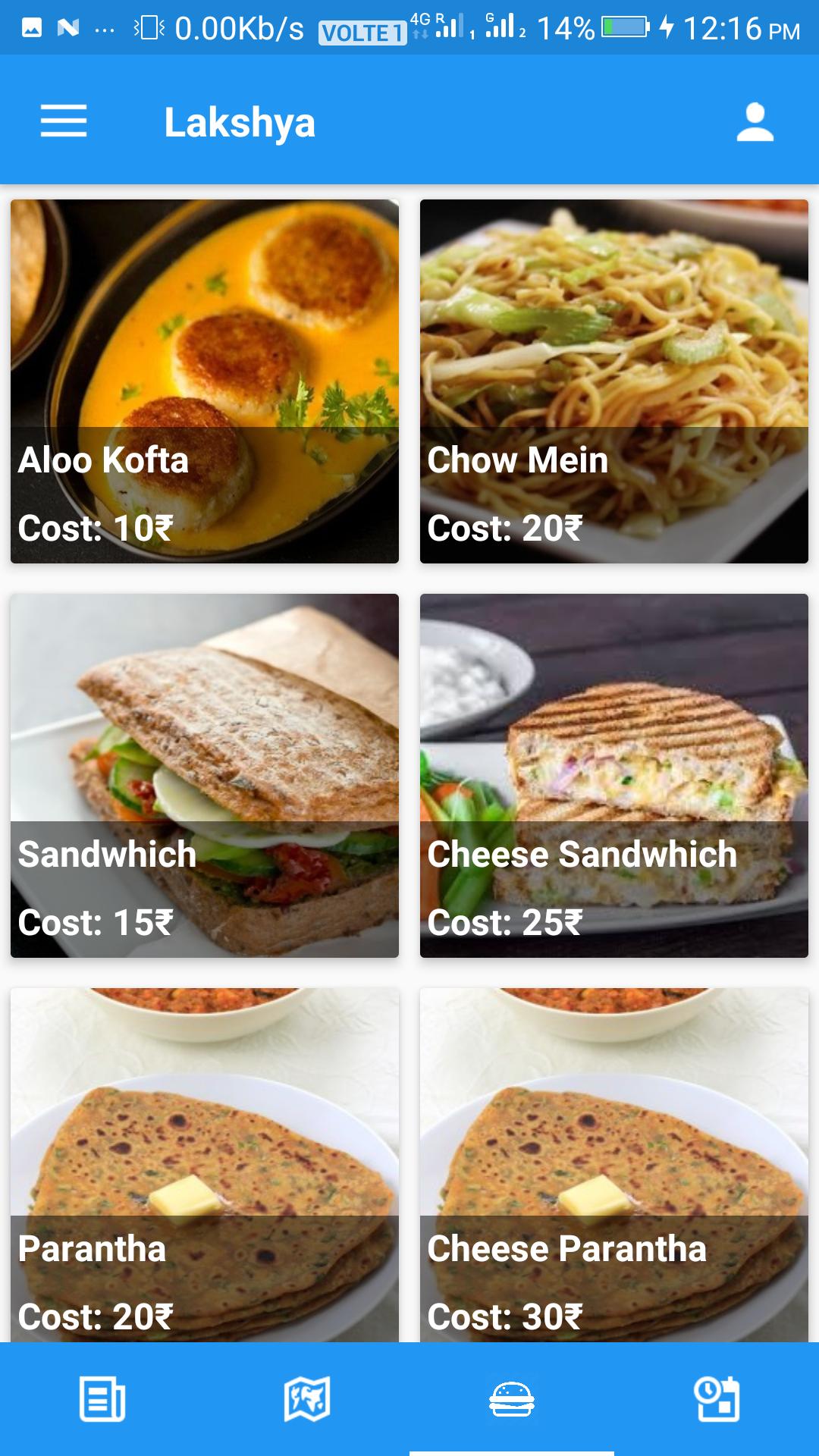Open the hamburger navigation menu
Viewport: 819px width, 1456px height.
pyautogui.click(x=64, y=121)
